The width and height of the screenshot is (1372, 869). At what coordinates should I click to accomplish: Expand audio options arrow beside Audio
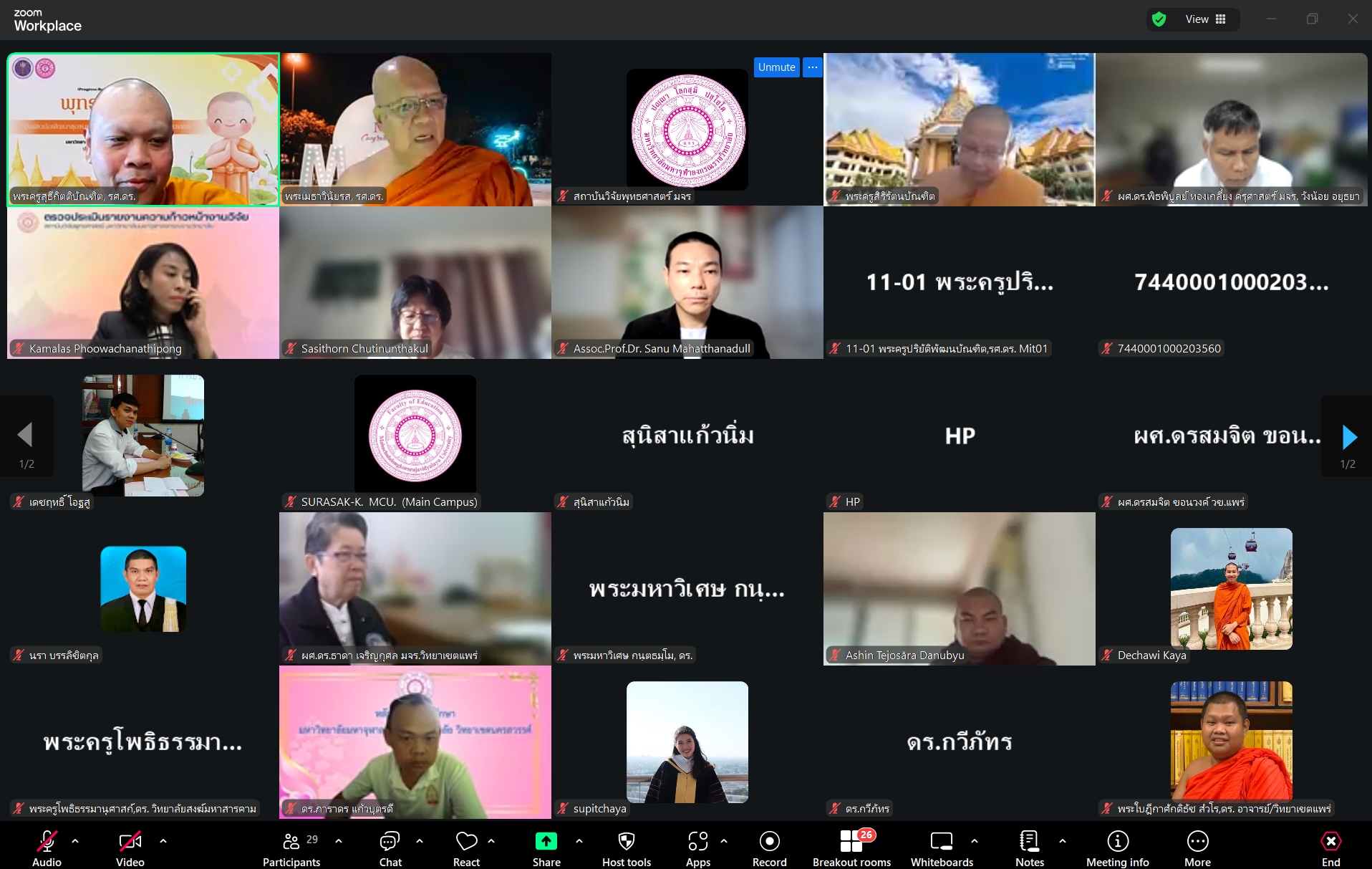75,841
